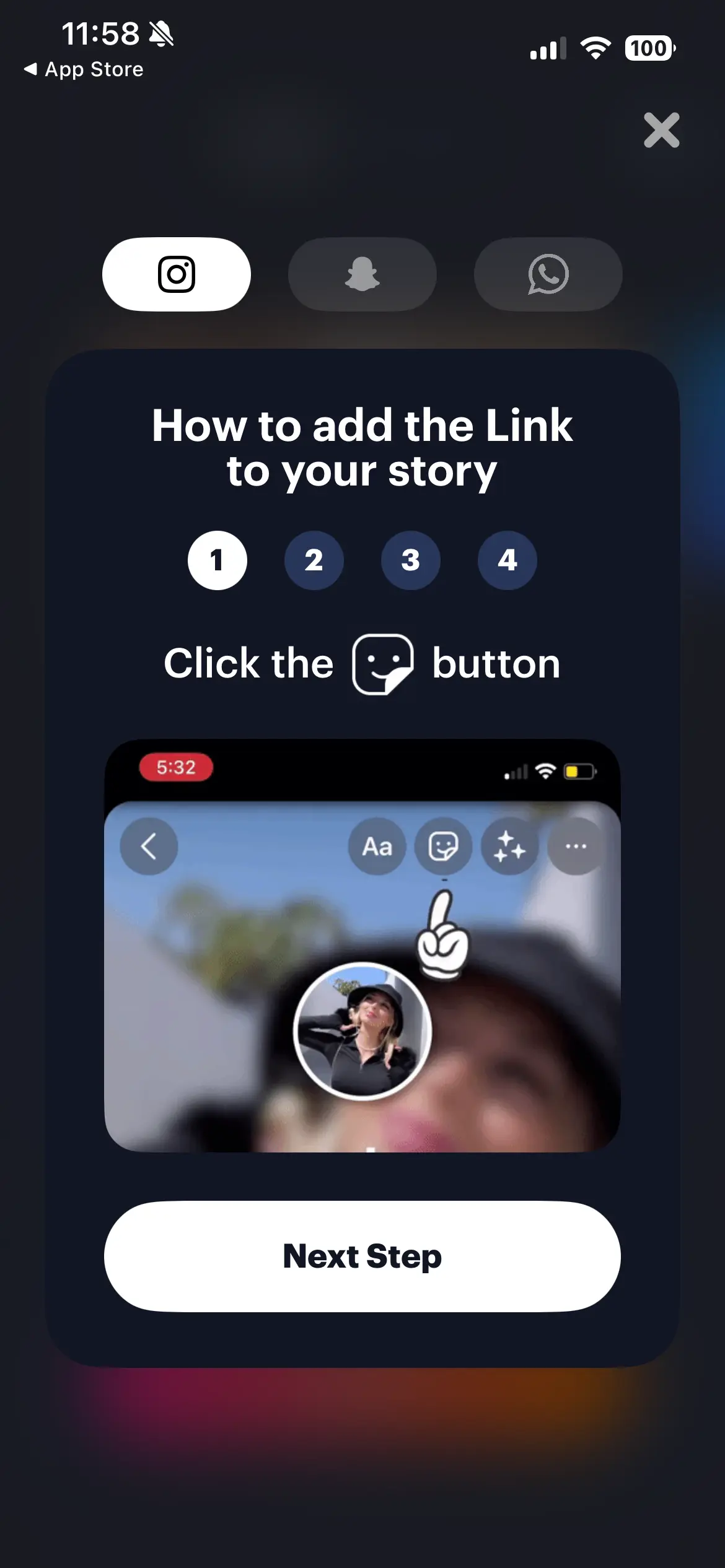Close the tutorial with the X
Screen dimensions: 725x1568
click(661, 130)
